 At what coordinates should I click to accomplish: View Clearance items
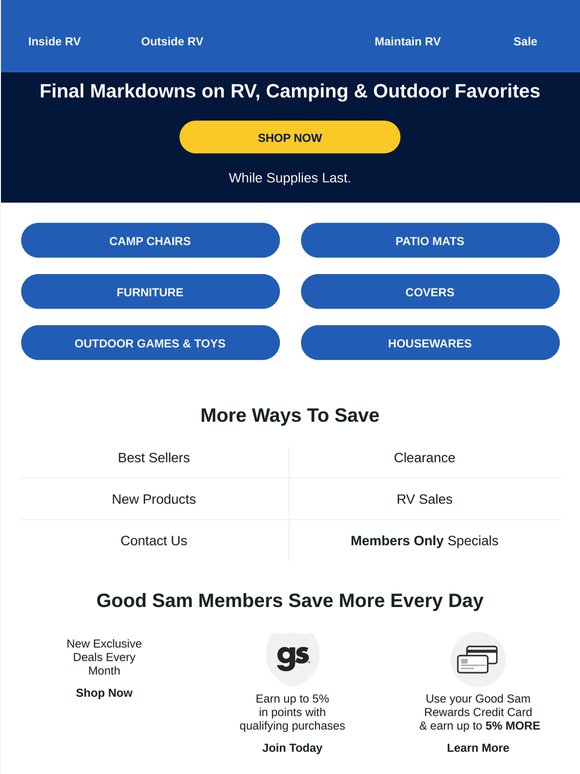424,458
